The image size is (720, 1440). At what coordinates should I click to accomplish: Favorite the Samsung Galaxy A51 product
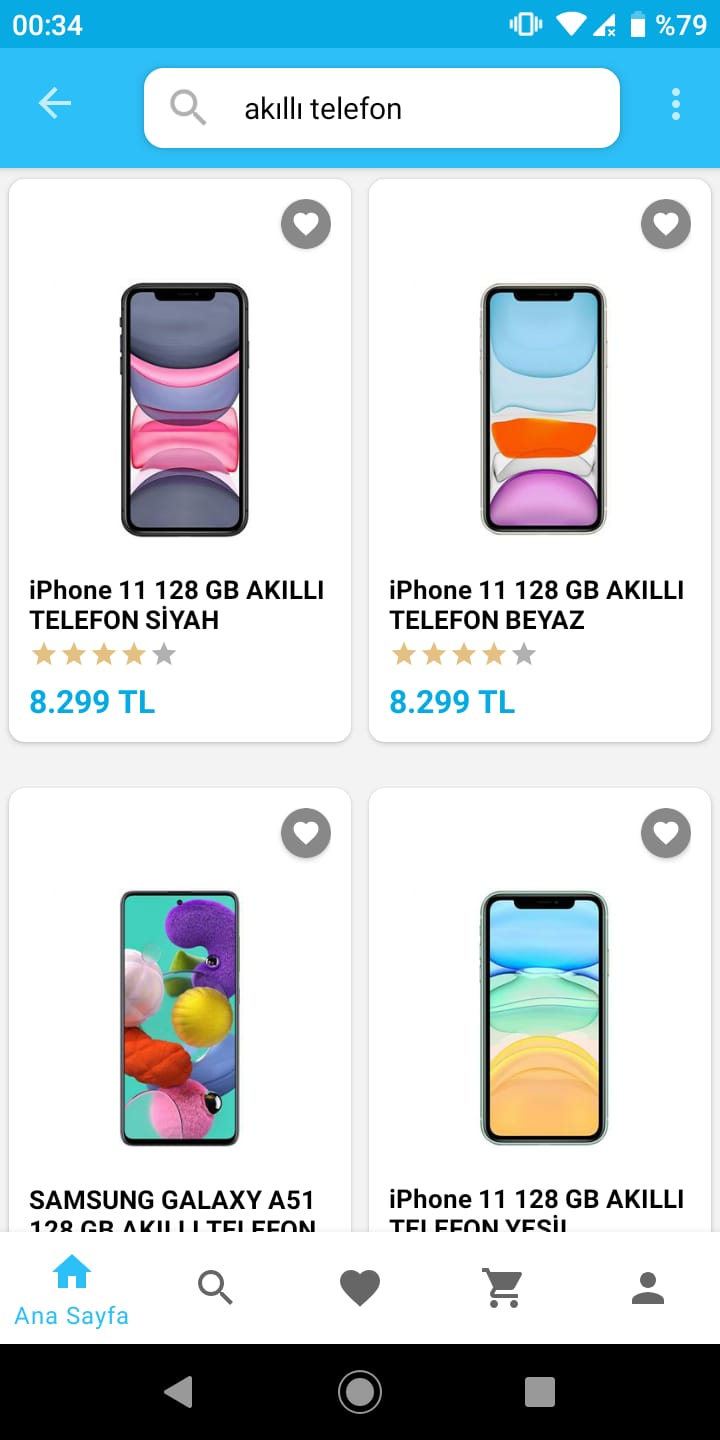click(x=306, y=833)
